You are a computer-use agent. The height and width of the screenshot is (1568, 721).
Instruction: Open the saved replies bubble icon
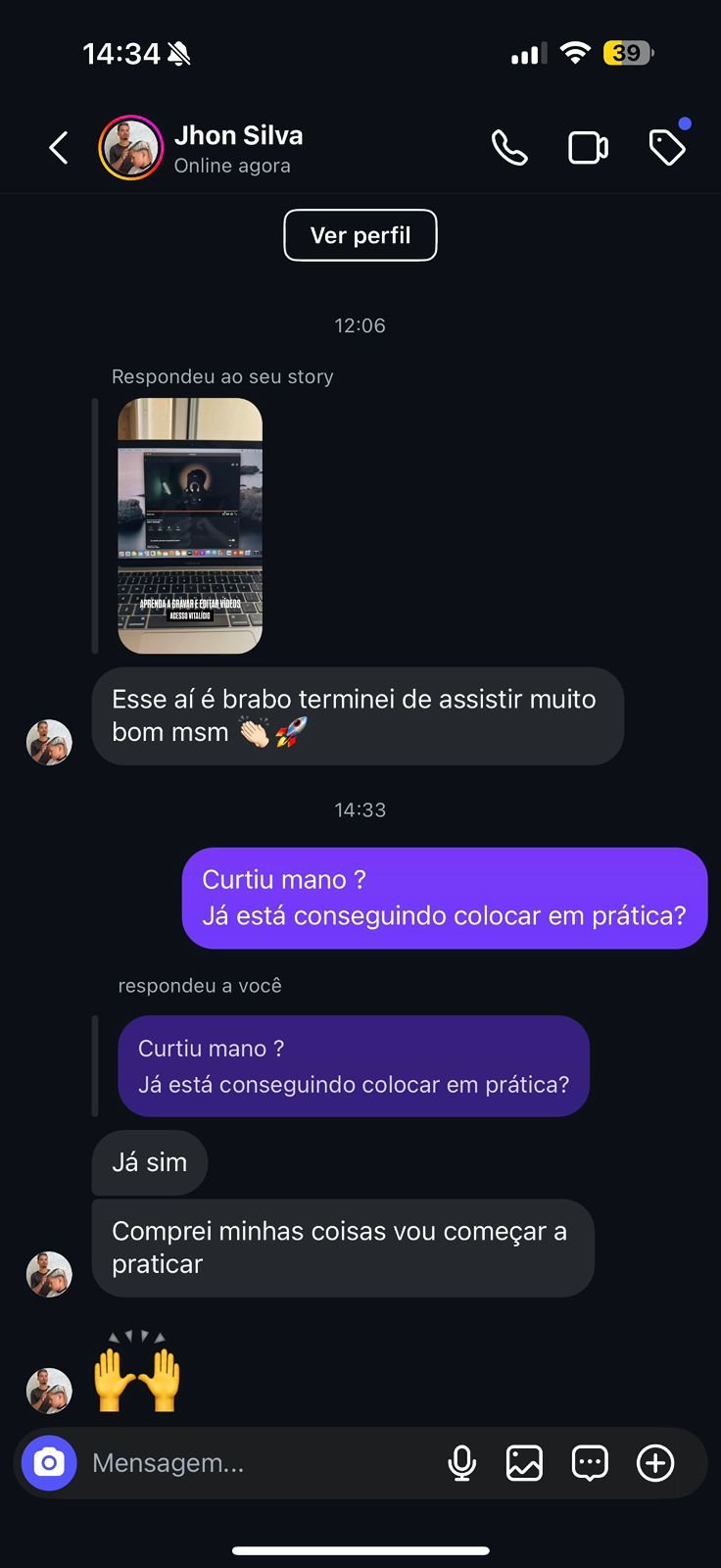point(590,1463)
